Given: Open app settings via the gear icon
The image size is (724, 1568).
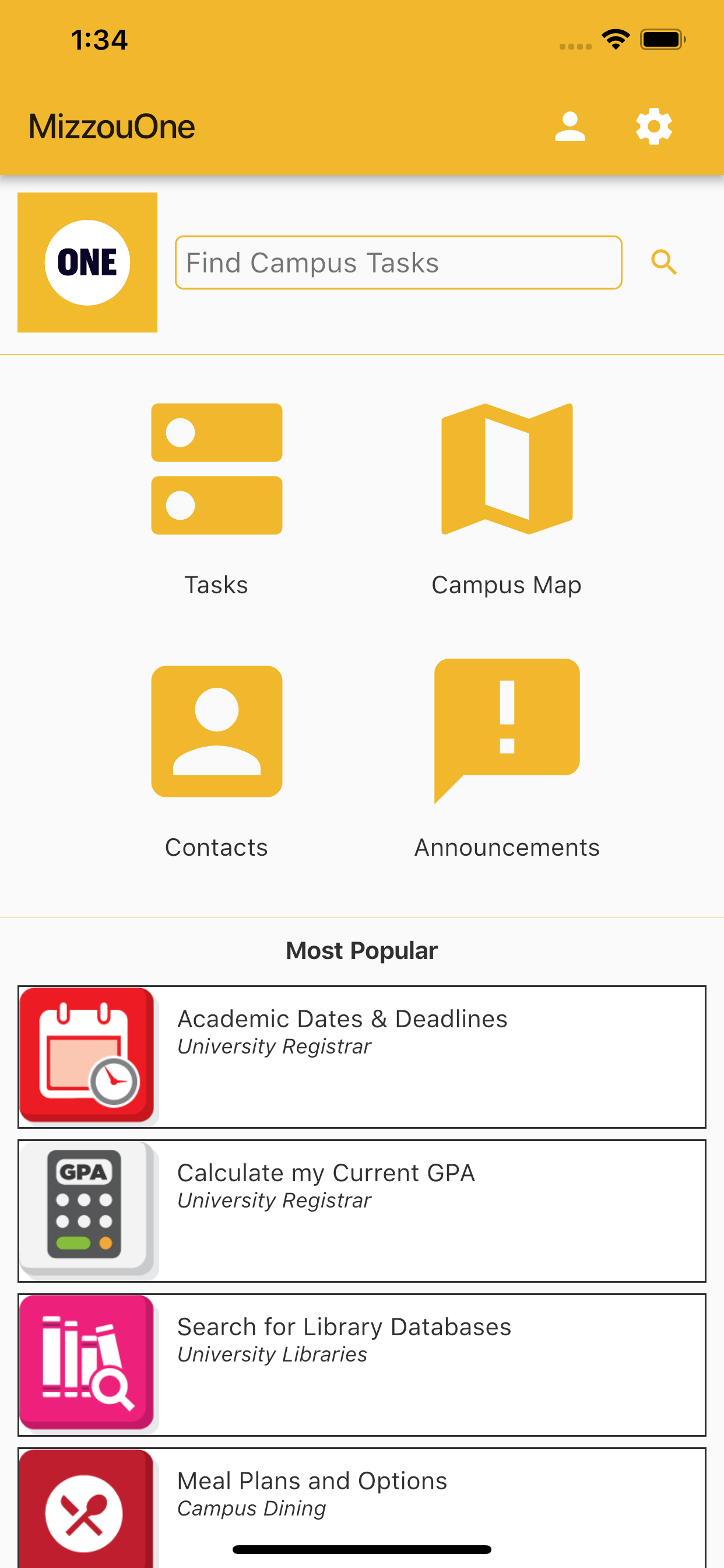Looking at the screenshot, I should click(653, 126).
